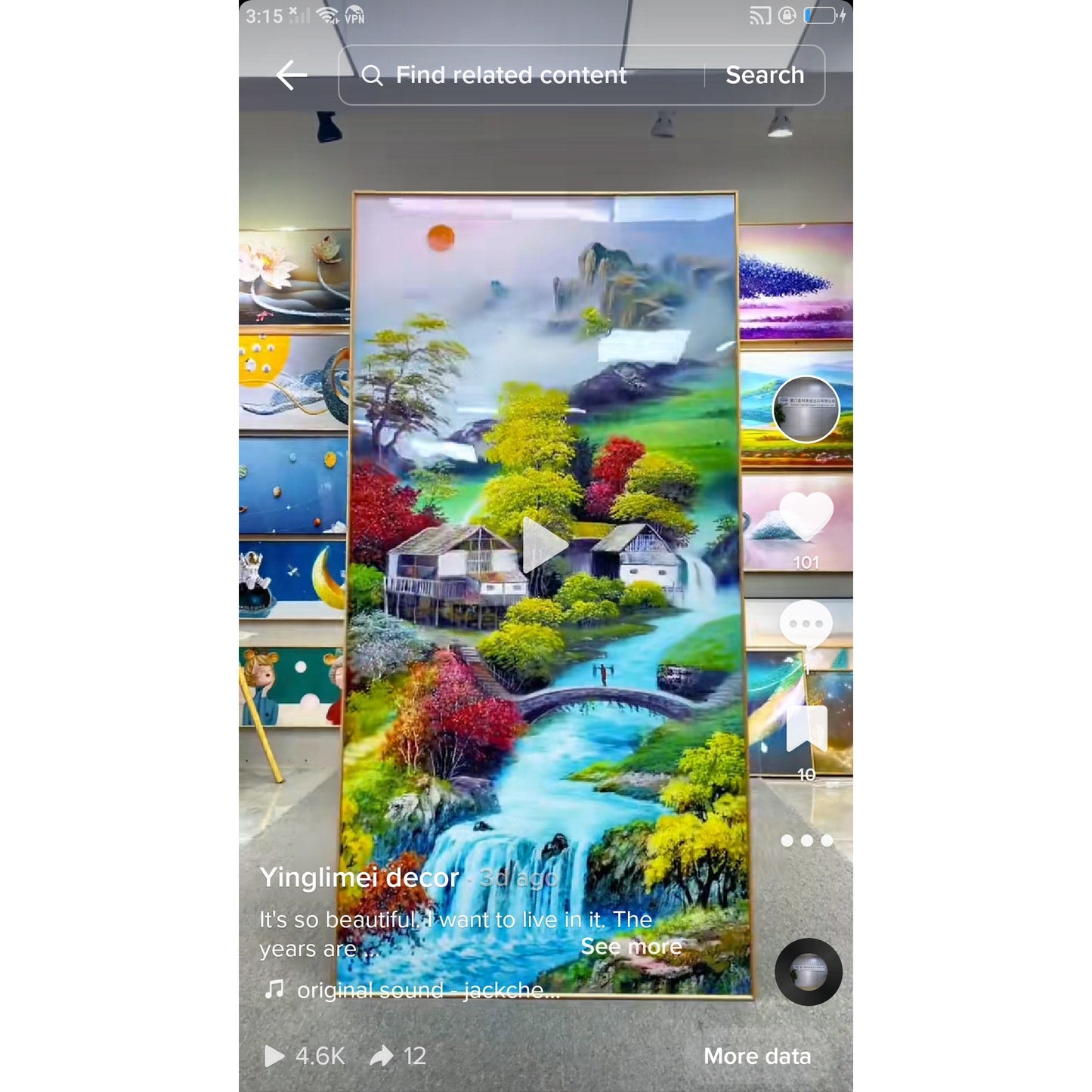
Task: Open the Yinglimei decor username
Action: (359, 877)
